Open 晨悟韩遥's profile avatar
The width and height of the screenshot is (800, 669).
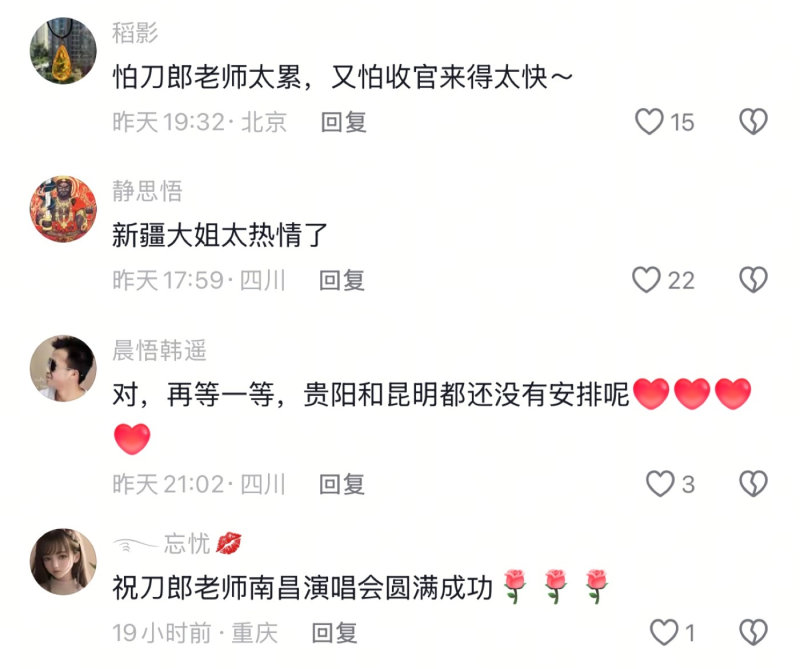click(64, 369)
